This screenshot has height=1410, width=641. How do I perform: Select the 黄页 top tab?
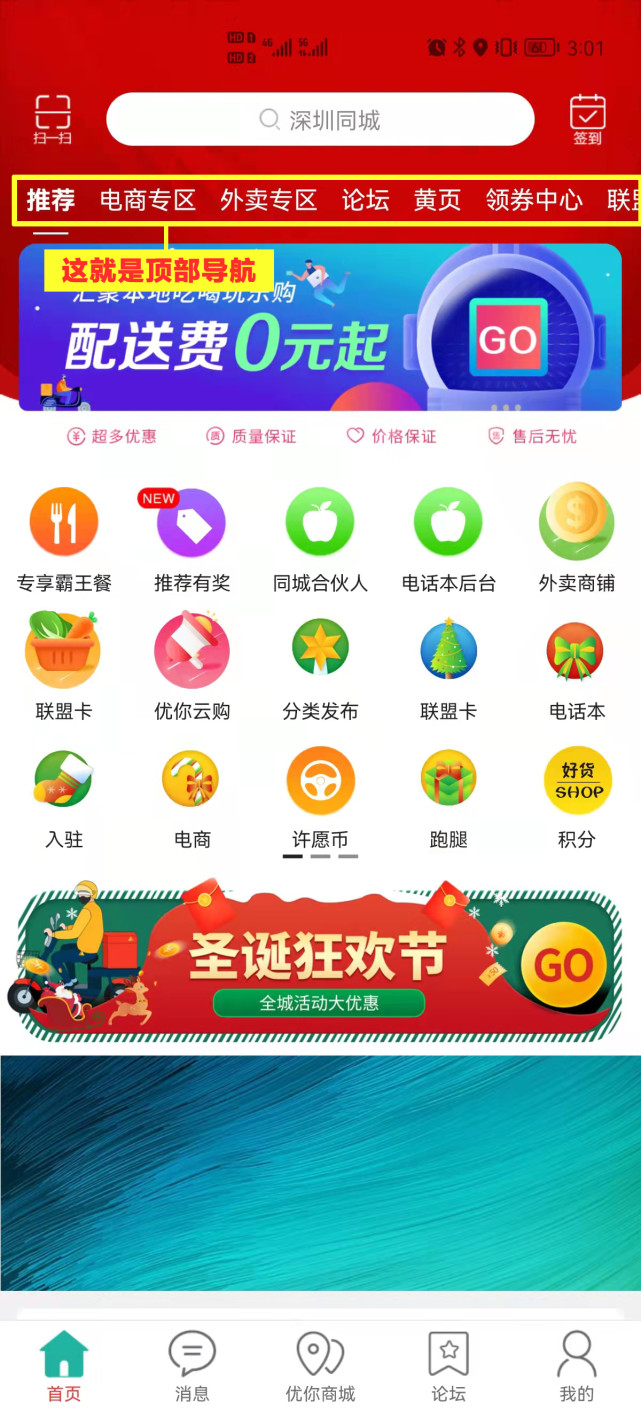point(437,200)
